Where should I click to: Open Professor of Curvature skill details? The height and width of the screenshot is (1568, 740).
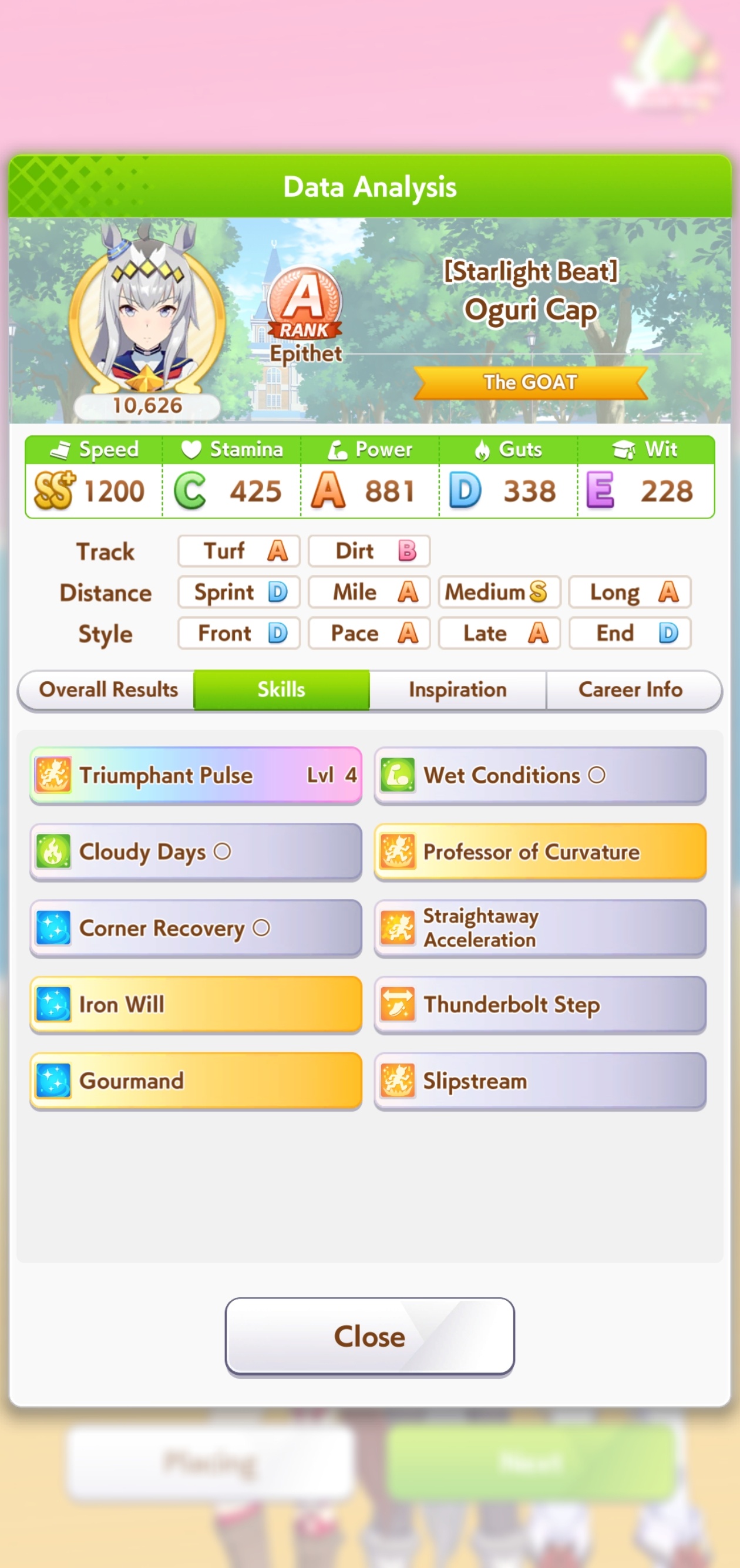click(x=540, y=852)
